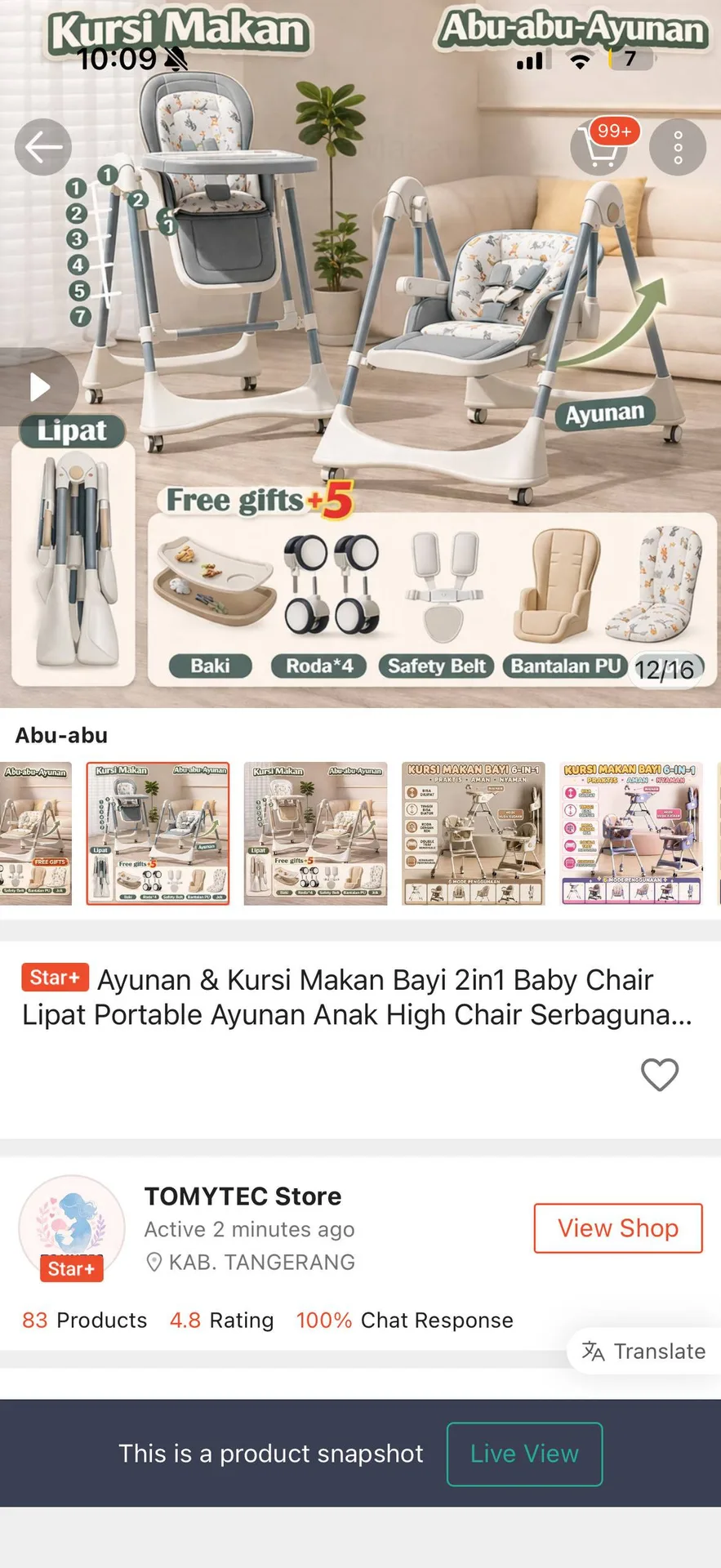721x1568 pixels.
Task: Open the TOMYTEC Store profile picture
Action: pyautogui.click(x=72, y=1227)
